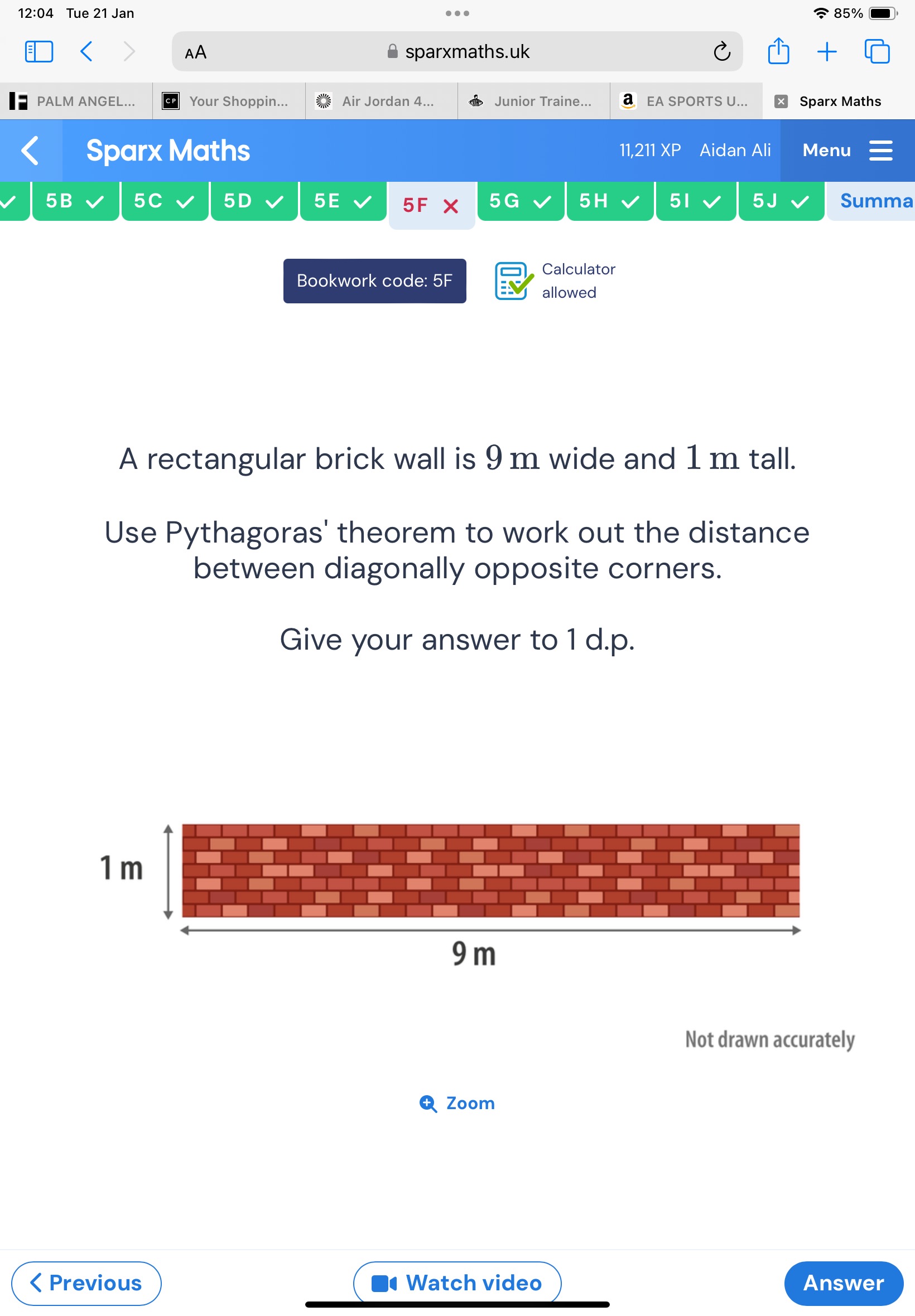The width and height of the screenshot is (915, 1316).
Task: Open the Watch video help
Action: [x=457, y=1282]
